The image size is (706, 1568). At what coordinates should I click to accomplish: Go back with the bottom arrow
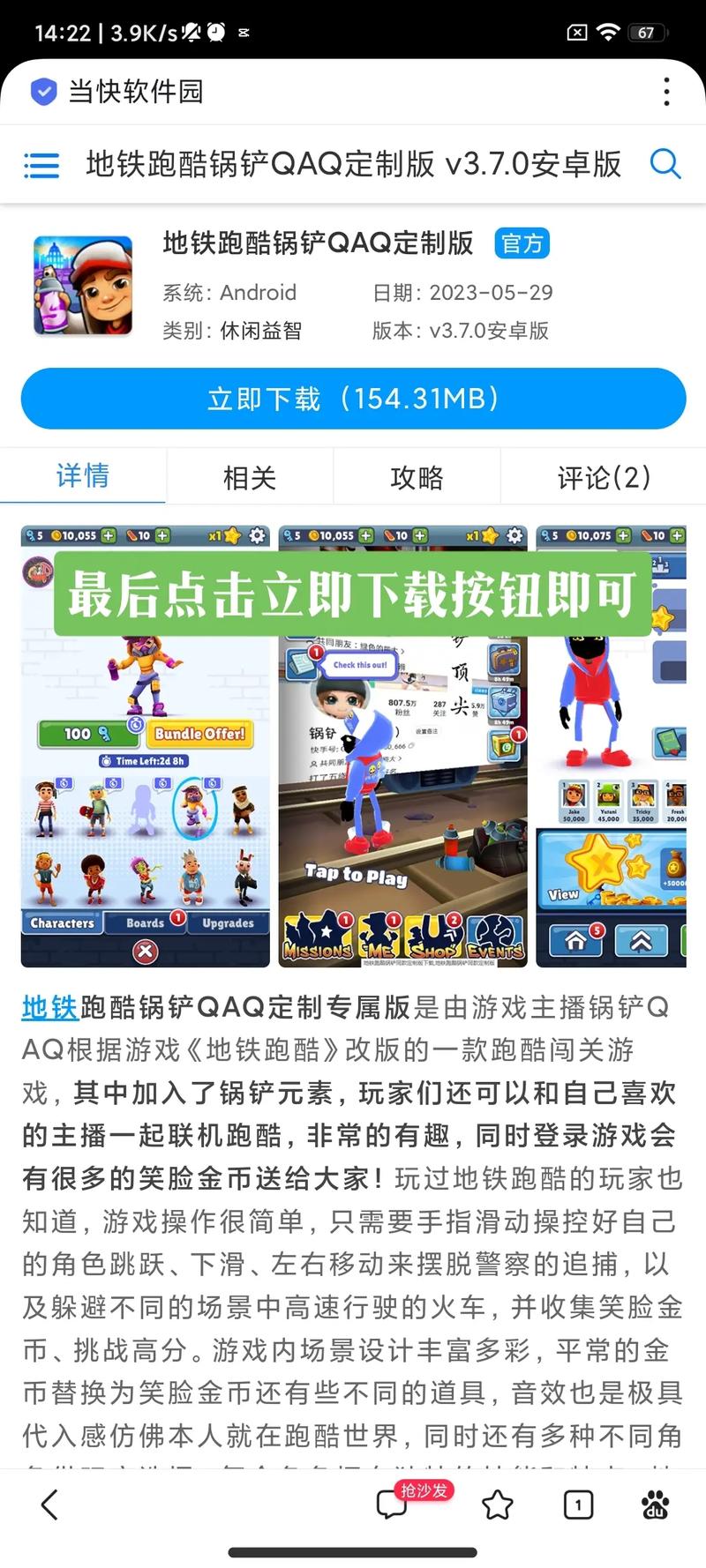coord(50,1505)
